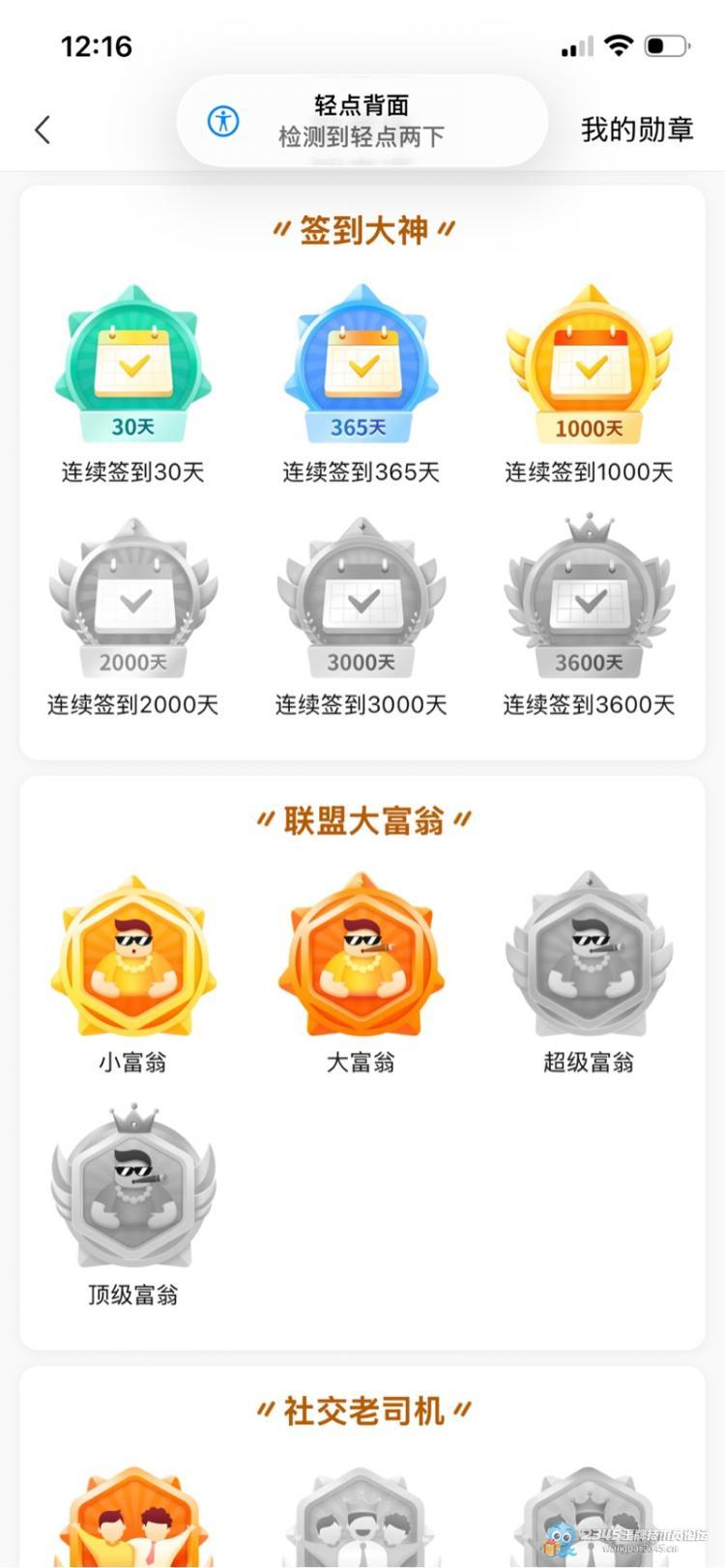Open the 小富翁 badge
725x1568 pixels.
point(133,956)
